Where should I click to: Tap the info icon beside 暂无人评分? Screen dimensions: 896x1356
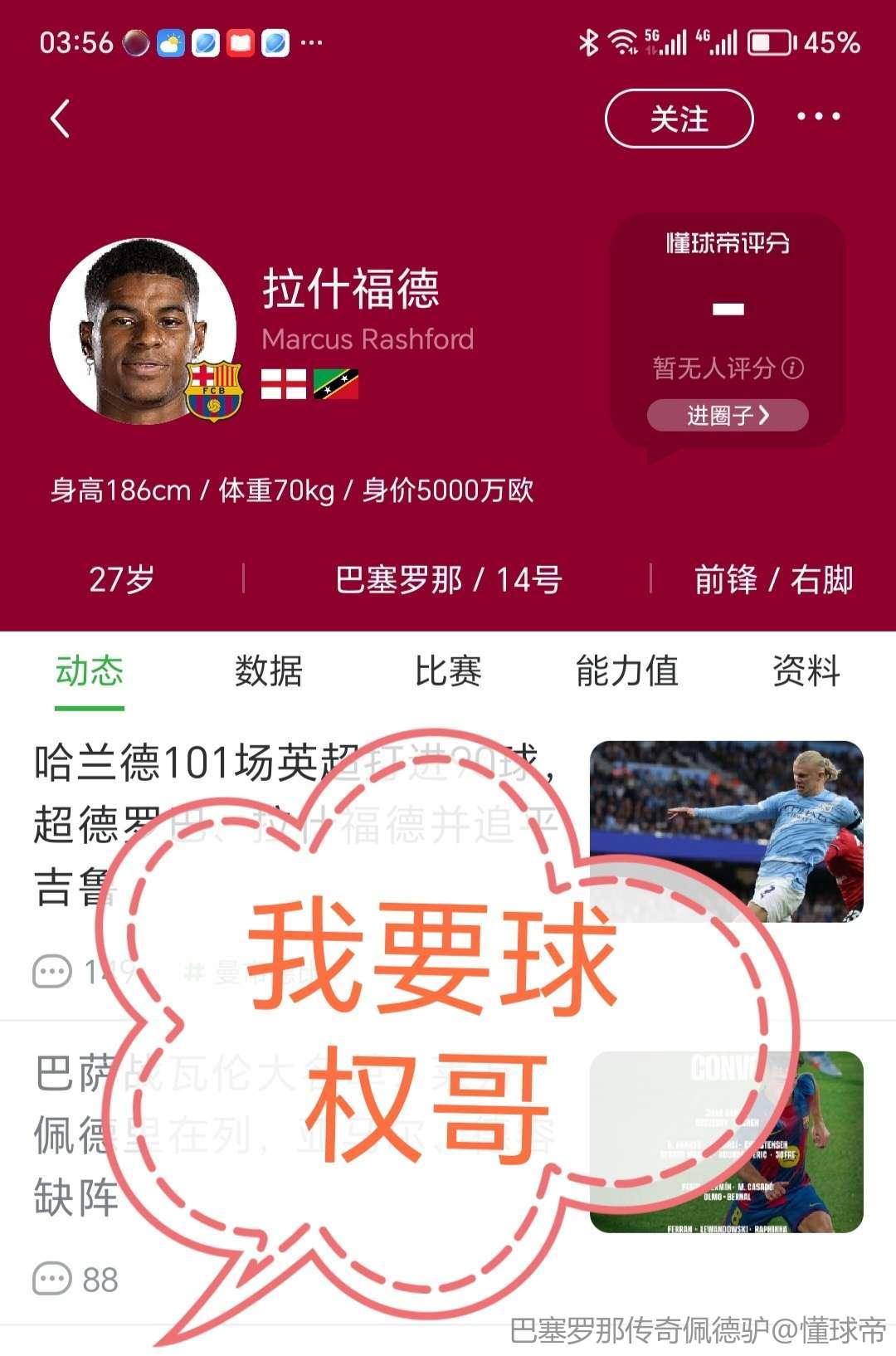pos(793,368)
